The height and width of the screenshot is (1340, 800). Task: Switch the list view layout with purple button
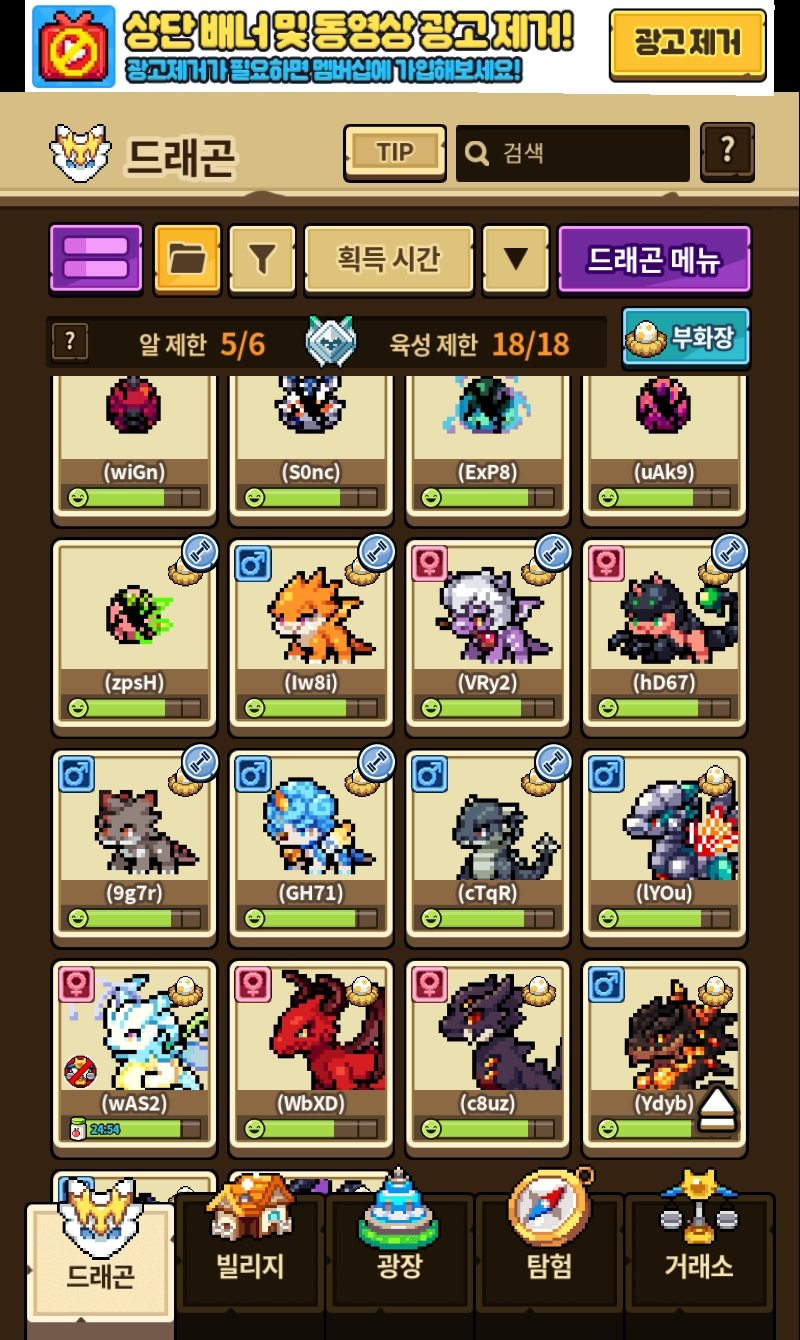coord(96,258)
